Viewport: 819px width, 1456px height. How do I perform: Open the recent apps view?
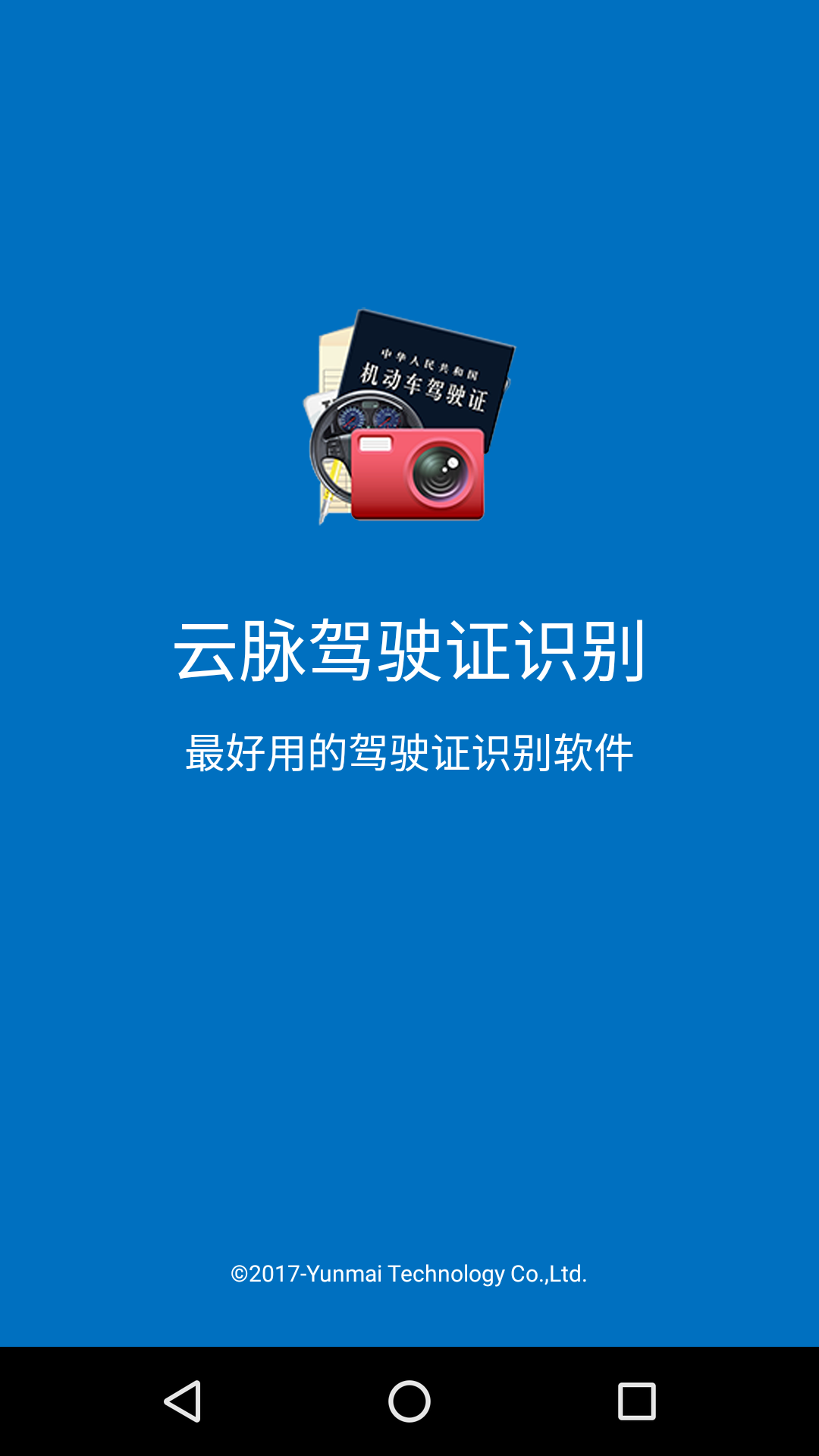click(x=636, y=1401)
